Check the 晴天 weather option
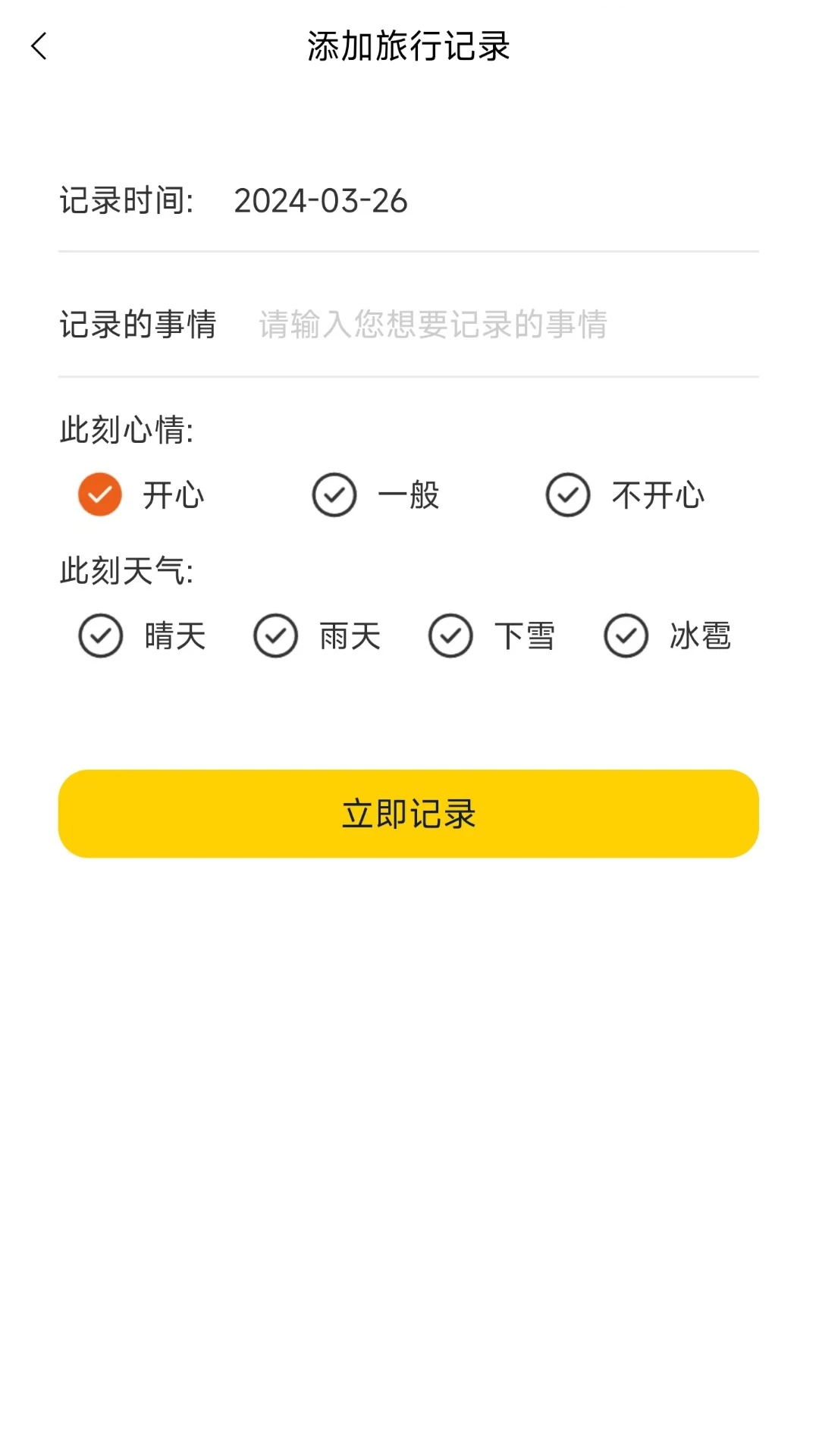Viewport: 819px width, 1456px height. [x=142, y=637]
